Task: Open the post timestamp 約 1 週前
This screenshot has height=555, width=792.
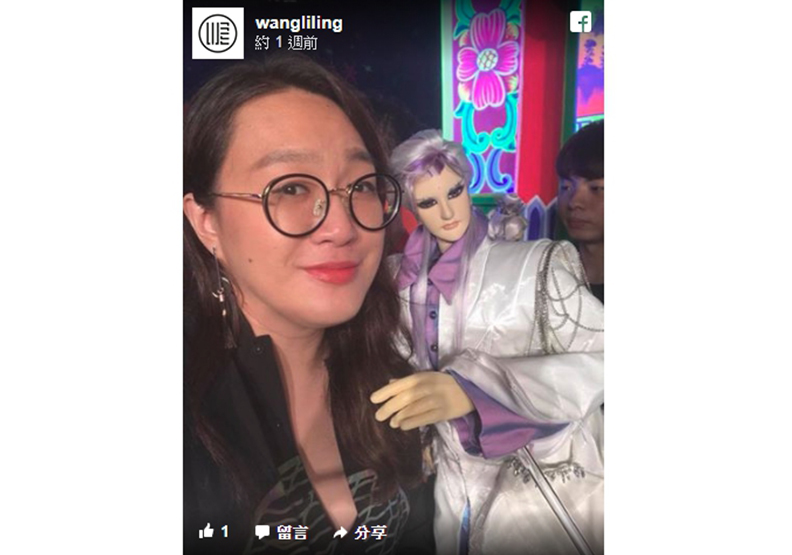Action: coord(286,44)
